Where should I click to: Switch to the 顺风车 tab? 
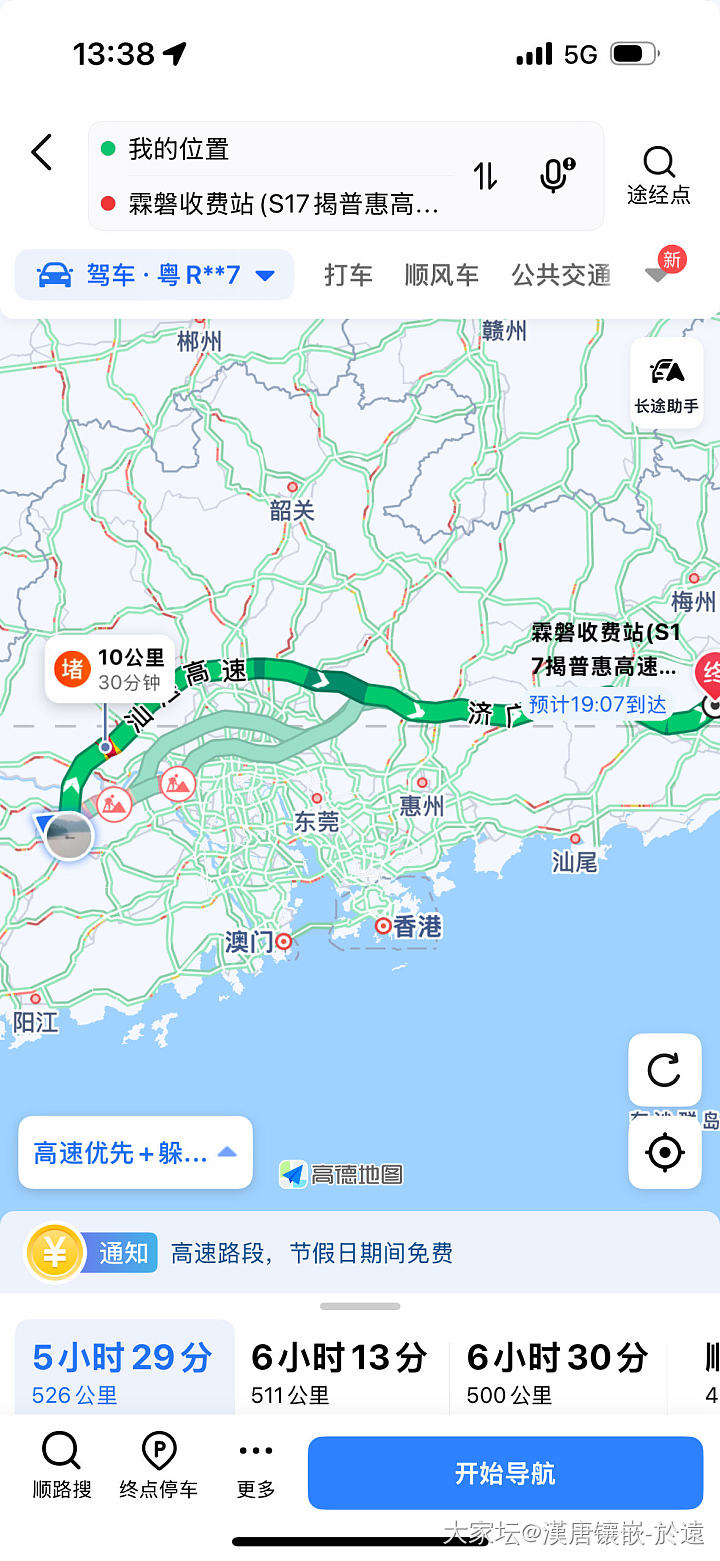point(441,275)
